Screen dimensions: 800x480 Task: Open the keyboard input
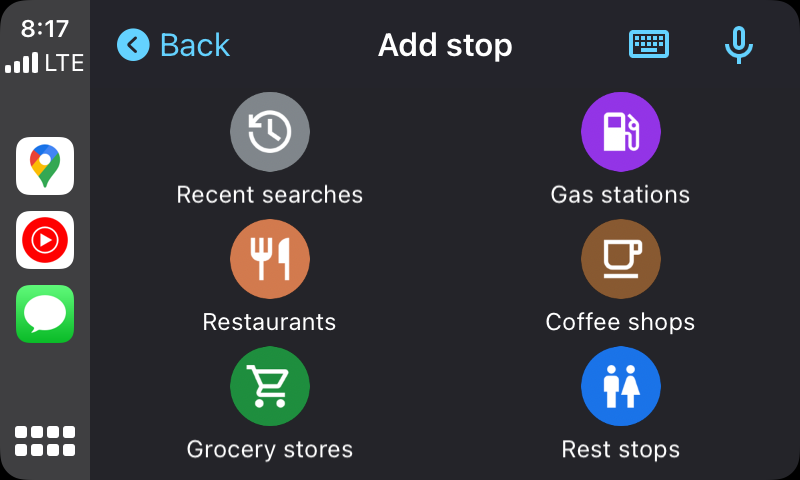point(648,44)
